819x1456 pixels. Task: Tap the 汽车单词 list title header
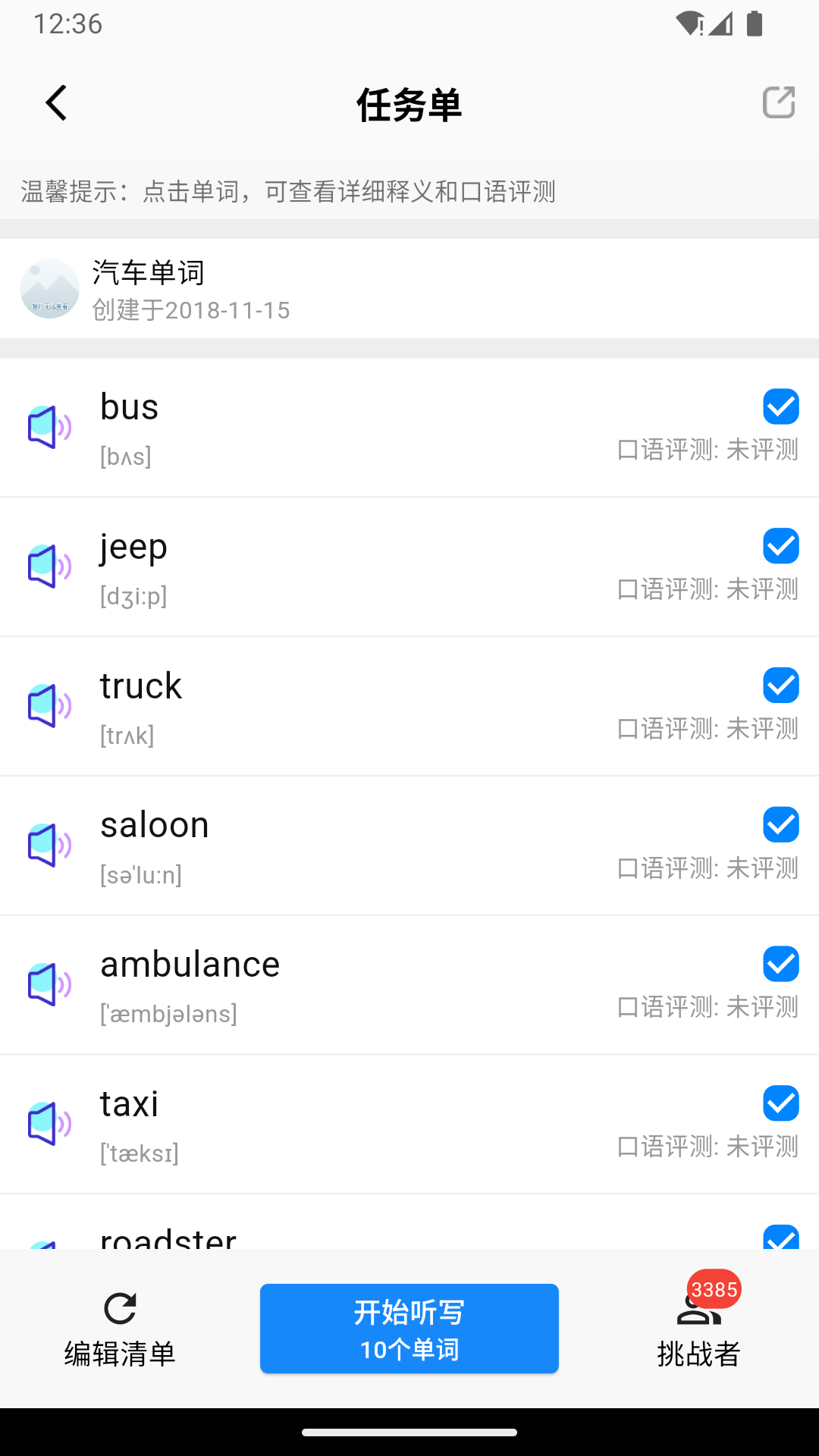[x=147, y=273]
